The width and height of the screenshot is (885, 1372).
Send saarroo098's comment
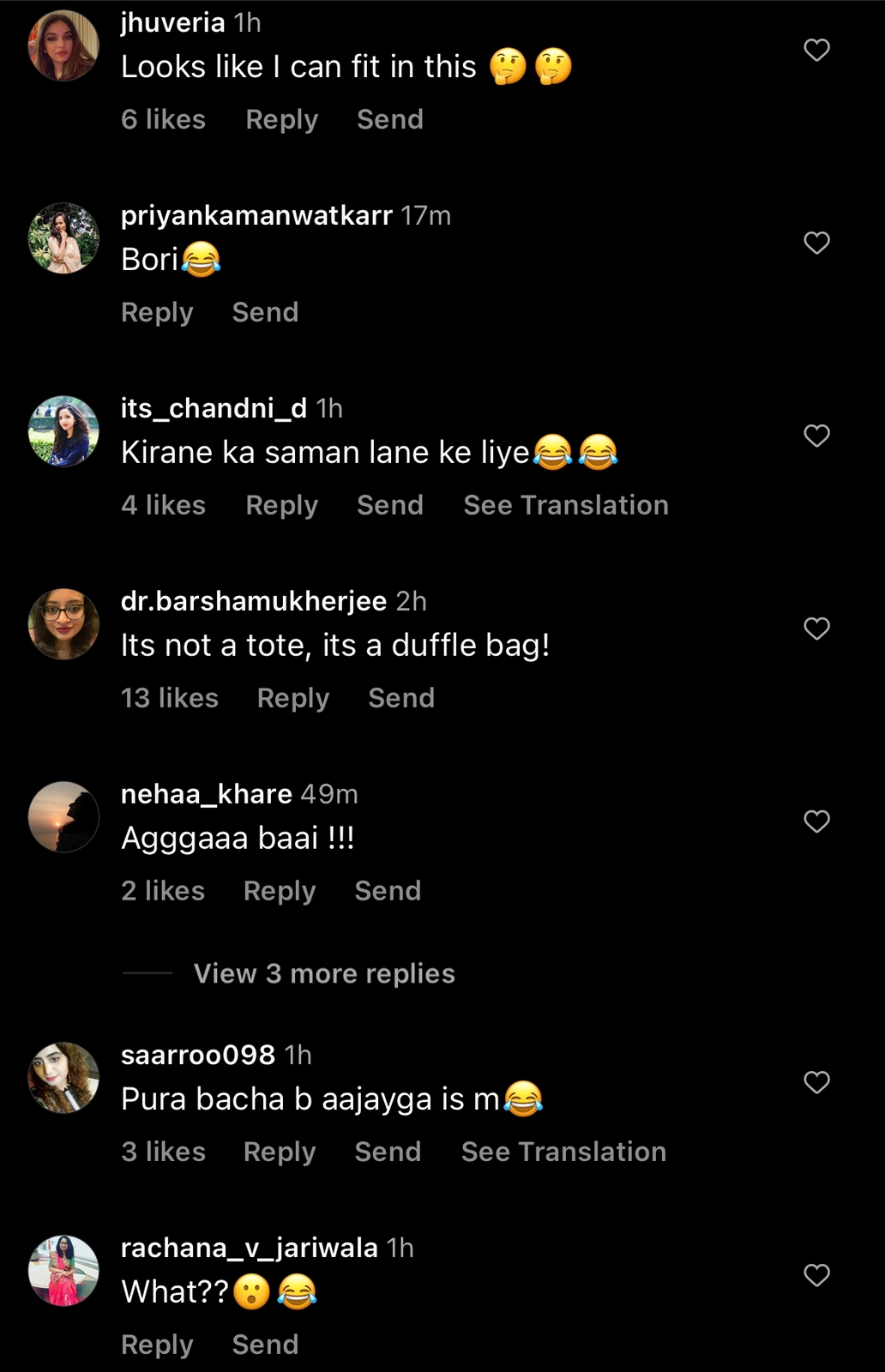click(x=387, y=1152)
